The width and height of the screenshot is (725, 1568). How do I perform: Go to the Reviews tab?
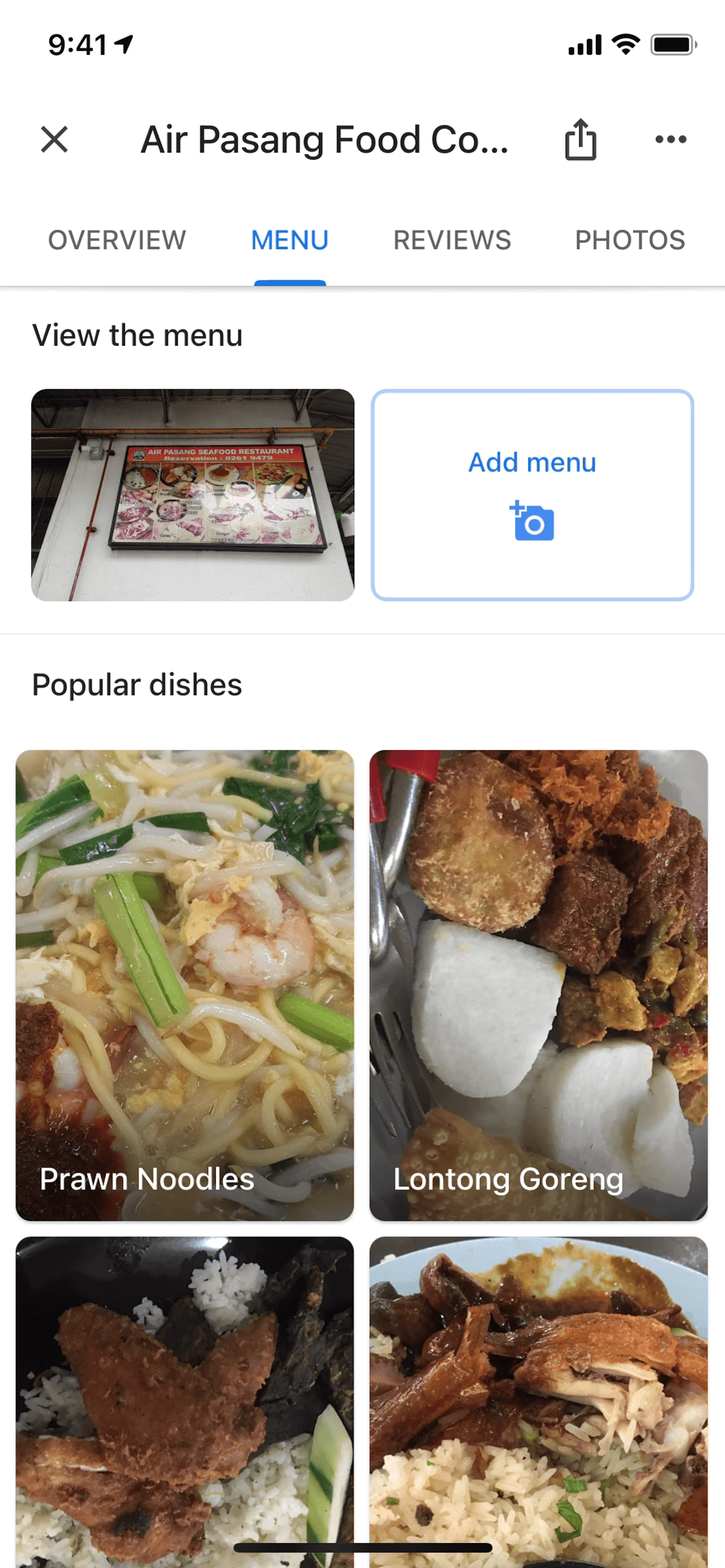tap(452, 240)
